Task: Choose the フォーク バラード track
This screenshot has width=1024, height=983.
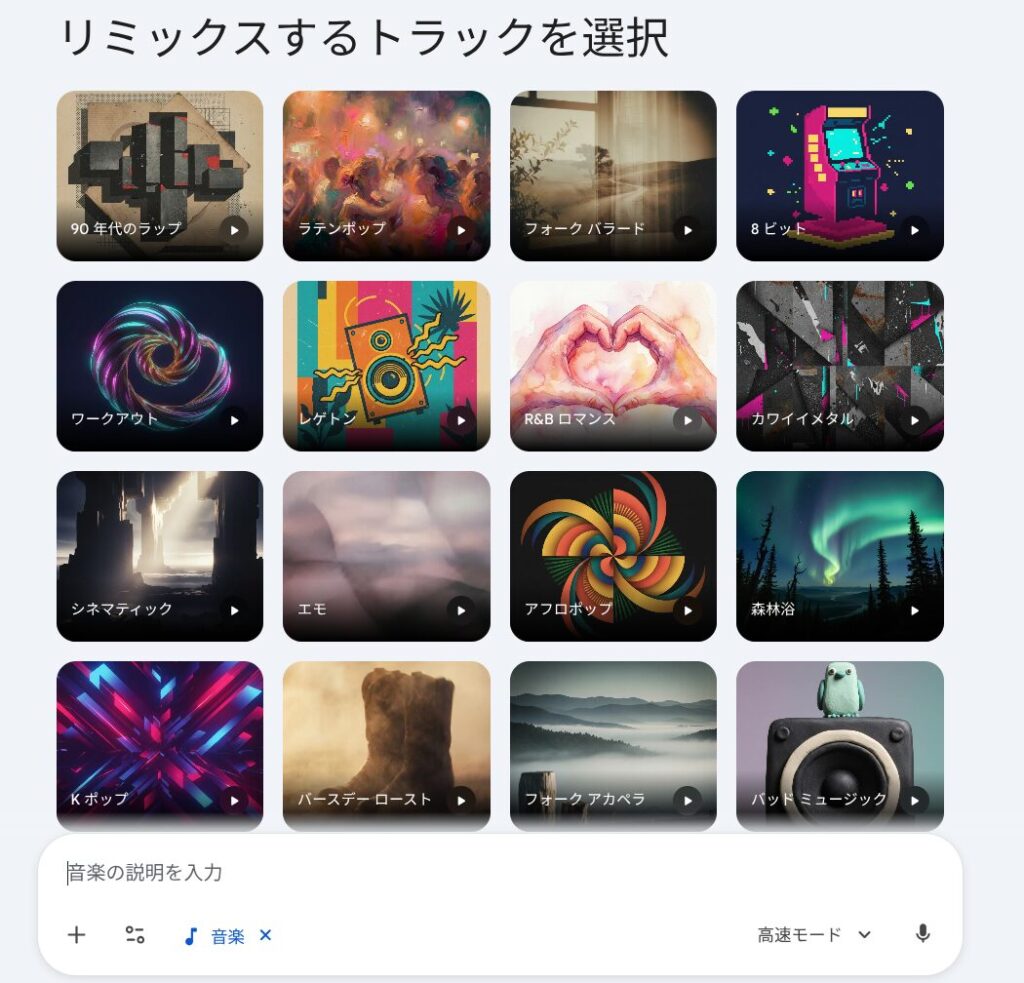Action: (613, 176)
